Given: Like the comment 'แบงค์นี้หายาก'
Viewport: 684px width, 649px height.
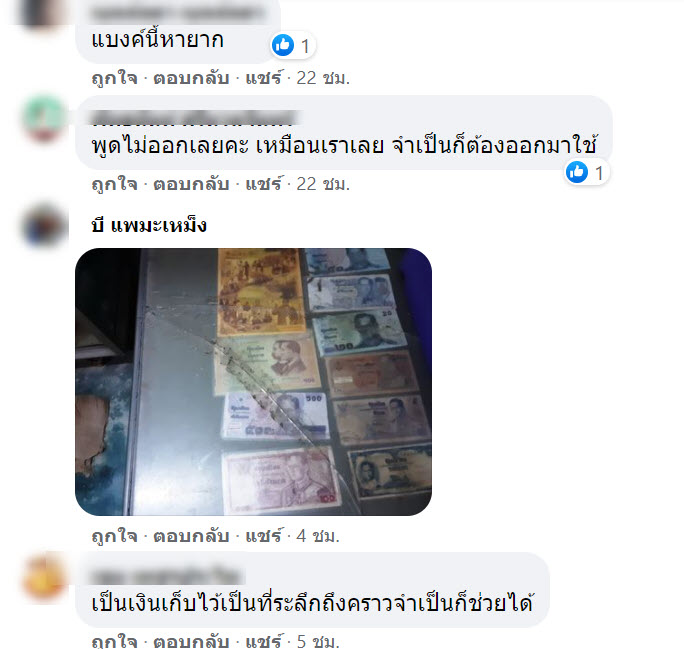Looking at the screenshot, I should [x=113, y=77].
